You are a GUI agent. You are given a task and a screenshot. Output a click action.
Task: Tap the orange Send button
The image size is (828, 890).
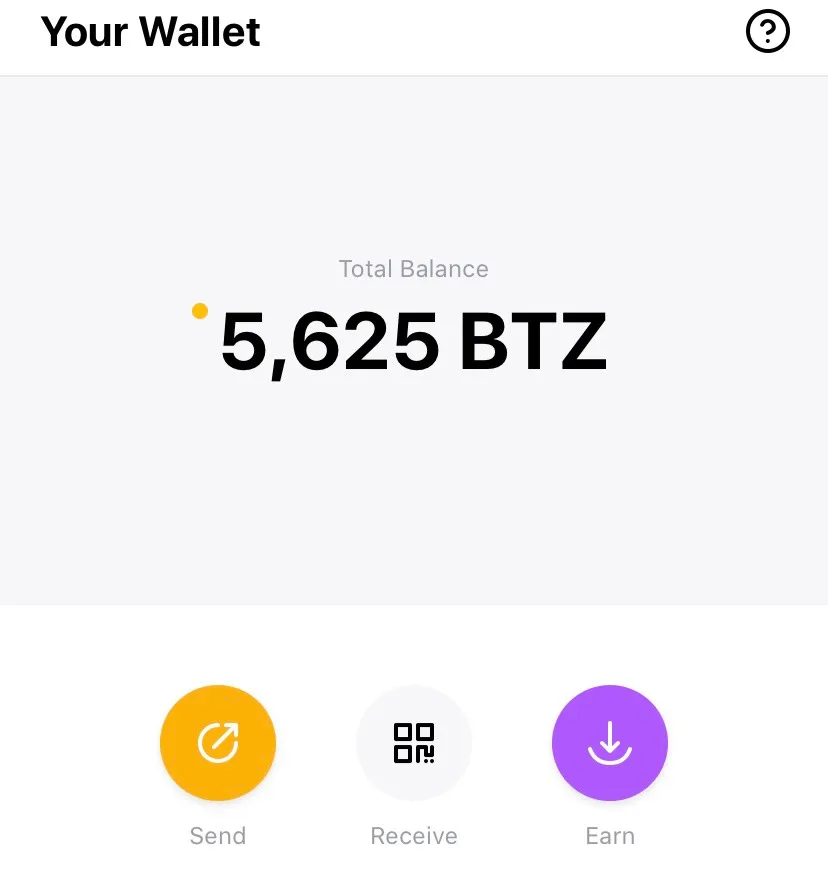pos(218,743)
